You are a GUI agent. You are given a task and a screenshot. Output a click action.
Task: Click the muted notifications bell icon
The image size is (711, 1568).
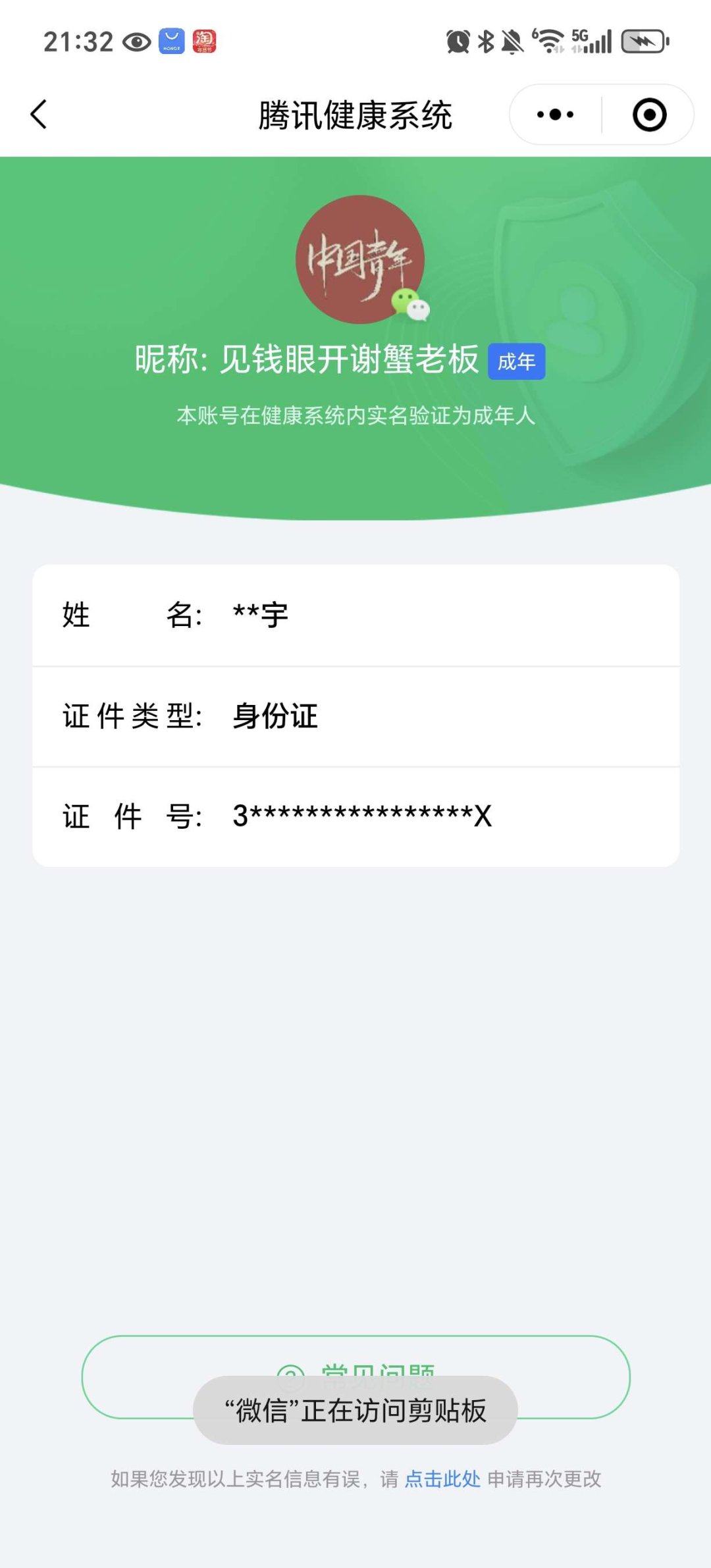[513, 39]
